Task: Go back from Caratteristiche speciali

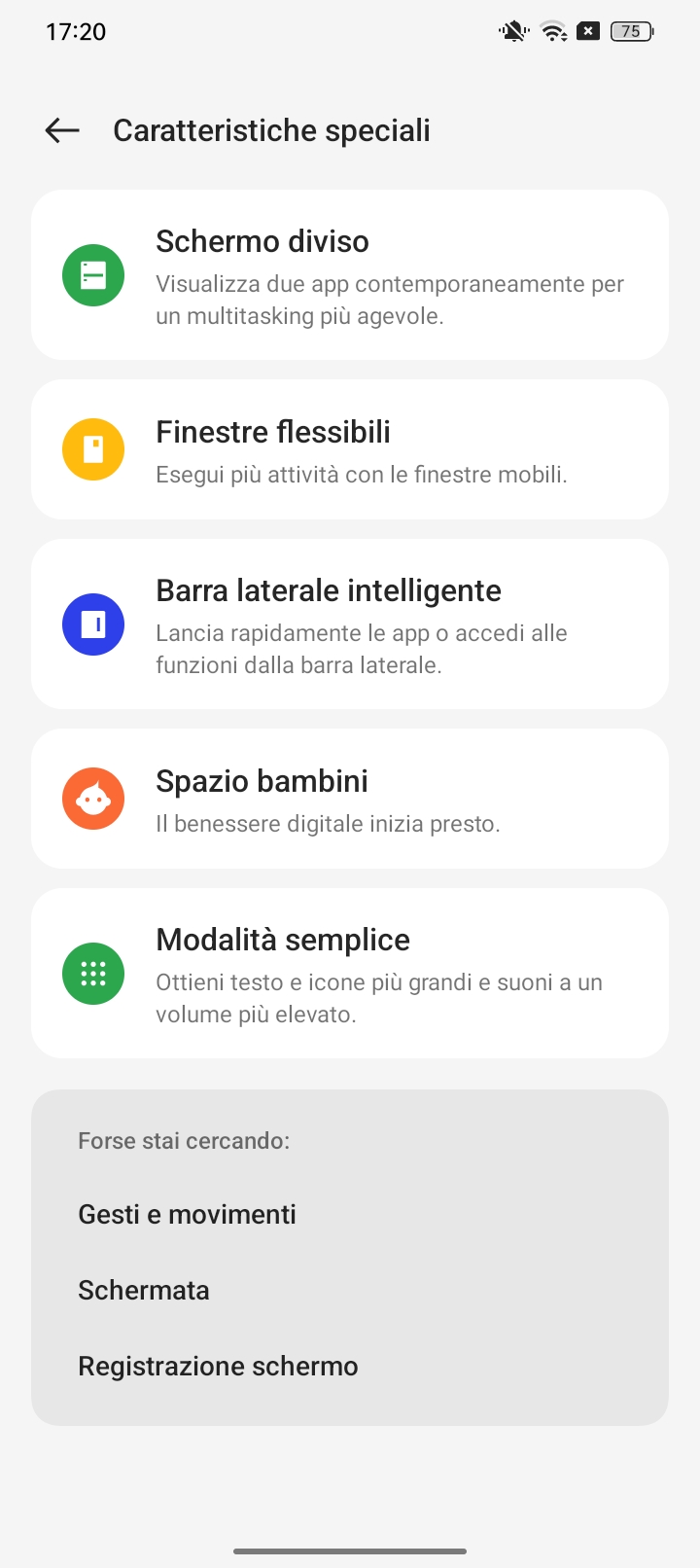Action: click(x=62, y=130)
